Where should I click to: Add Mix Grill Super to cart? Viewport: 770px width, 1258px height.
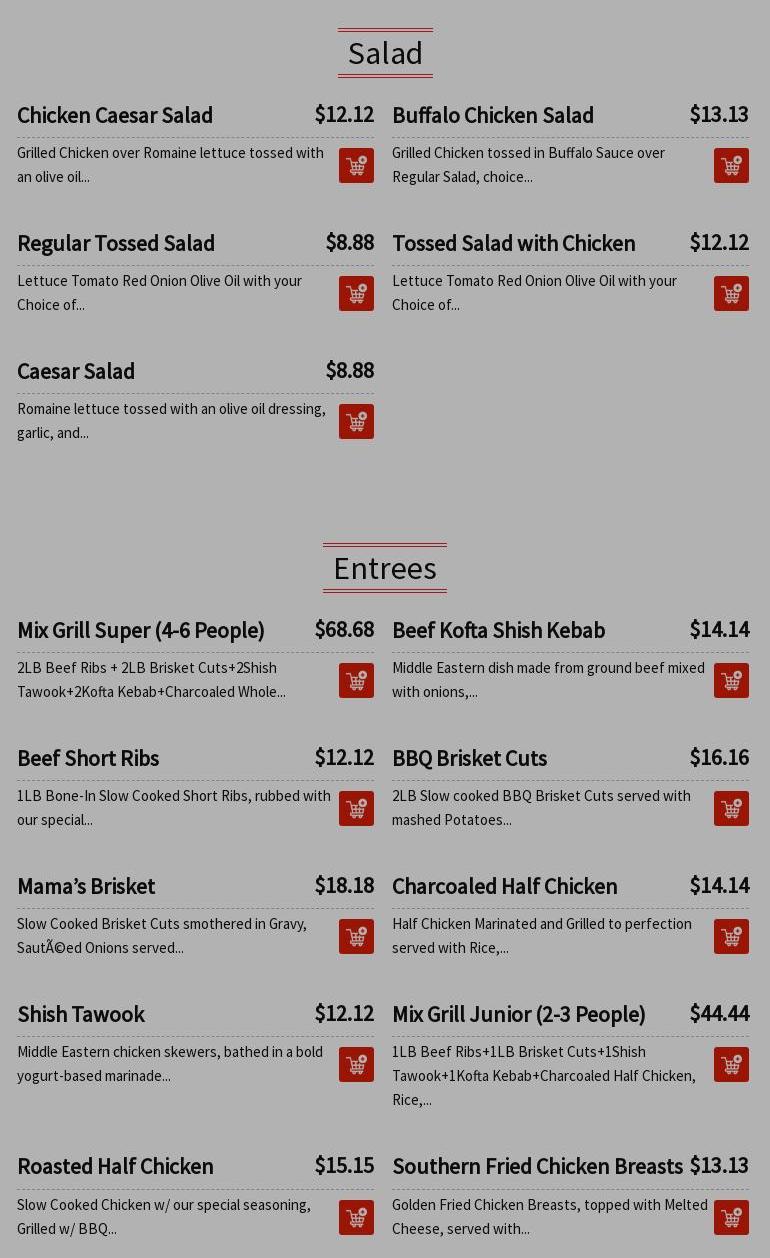[356, 681]
